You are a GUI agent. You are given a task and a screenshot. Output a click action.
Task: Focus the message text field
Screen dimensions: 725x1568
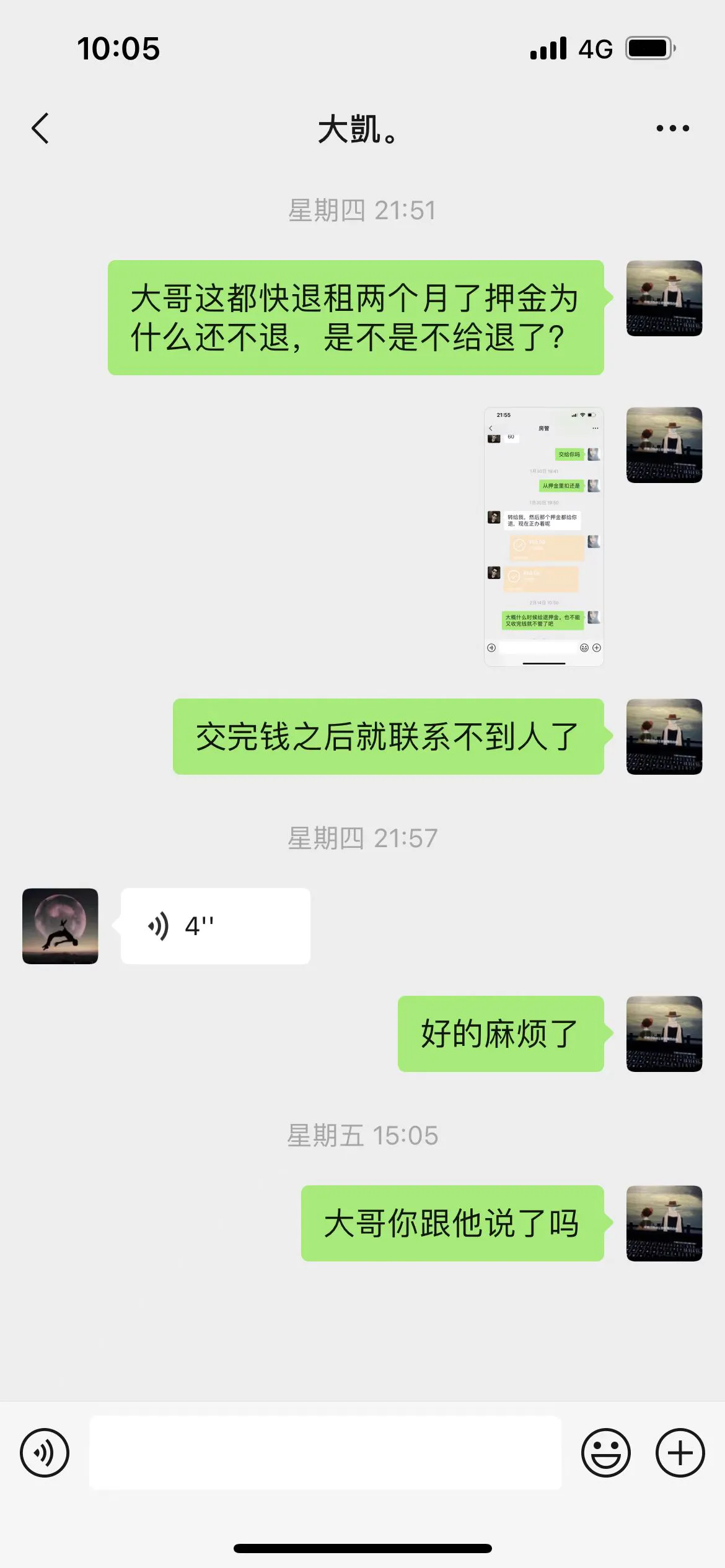click(x=325, y=1453)
